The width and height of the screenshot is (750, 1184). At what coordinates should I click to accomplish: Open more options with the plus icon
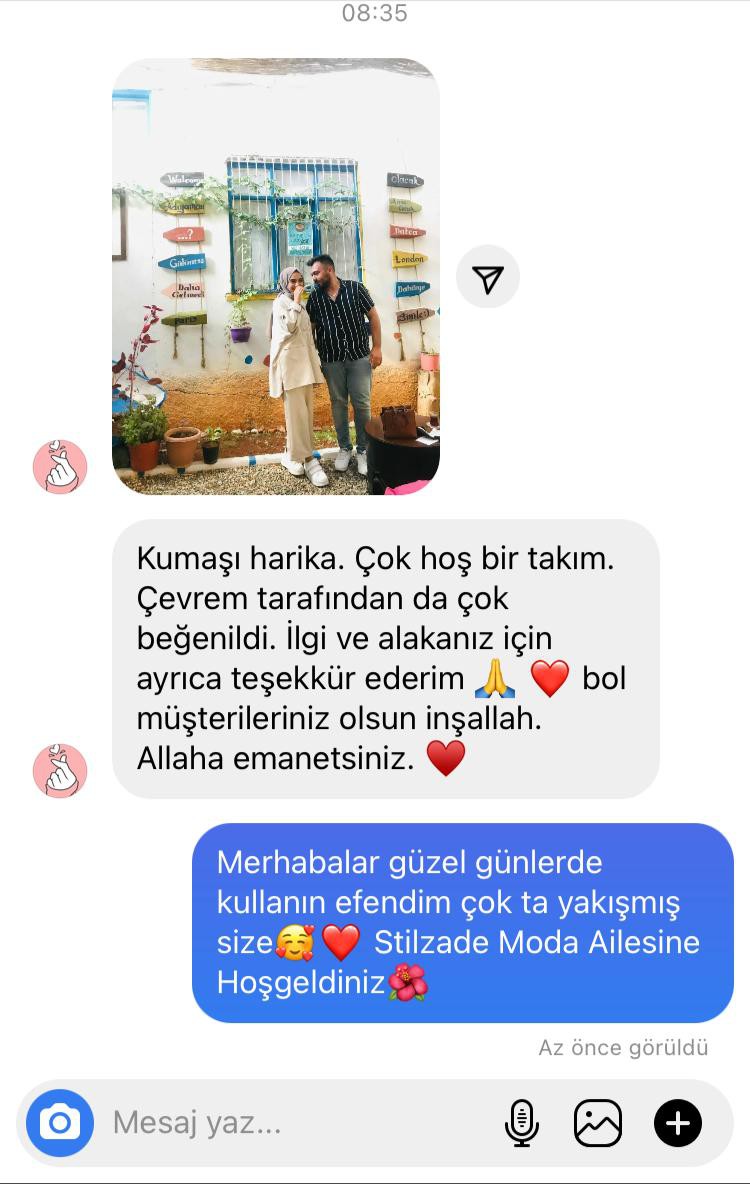click(677, 1122)
